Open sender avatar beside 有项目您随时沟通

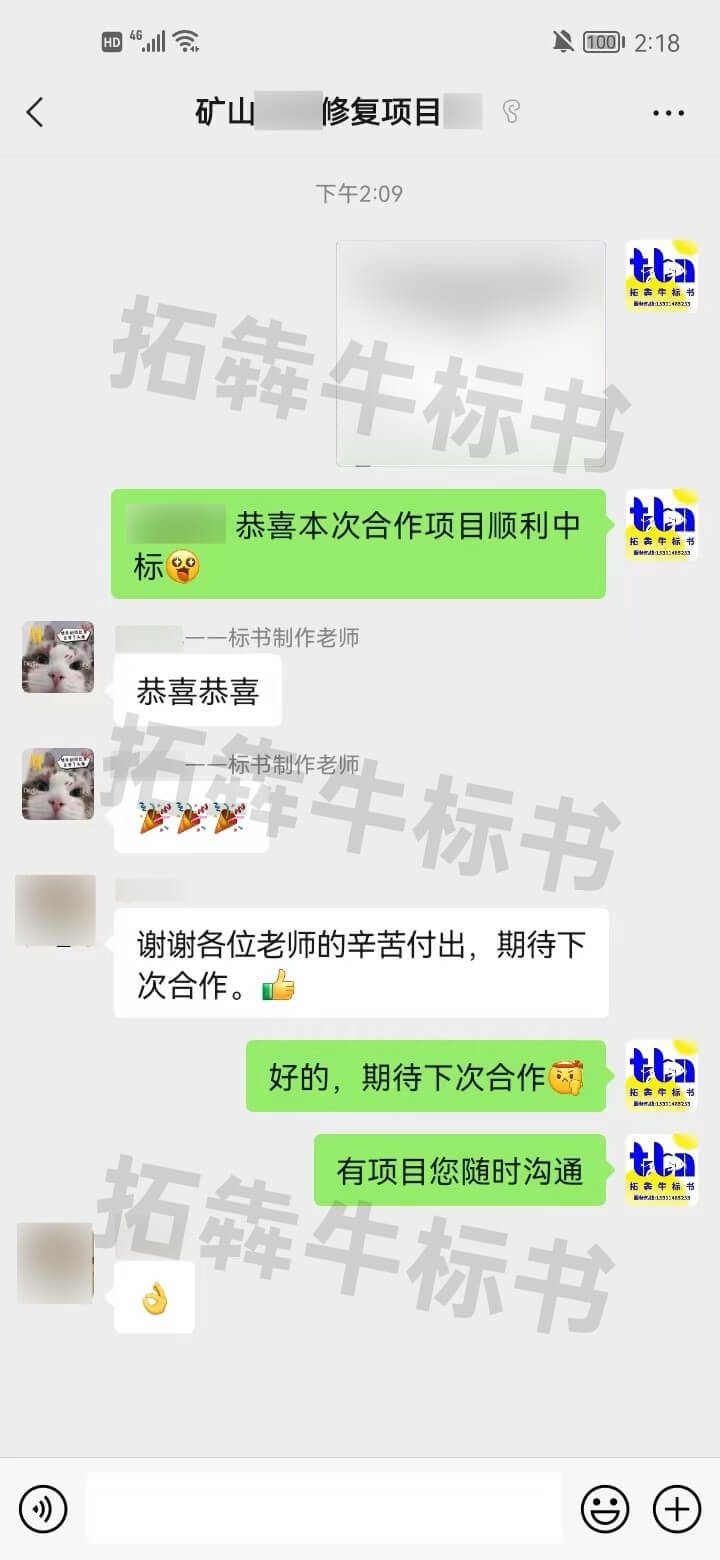[661, 1169]
